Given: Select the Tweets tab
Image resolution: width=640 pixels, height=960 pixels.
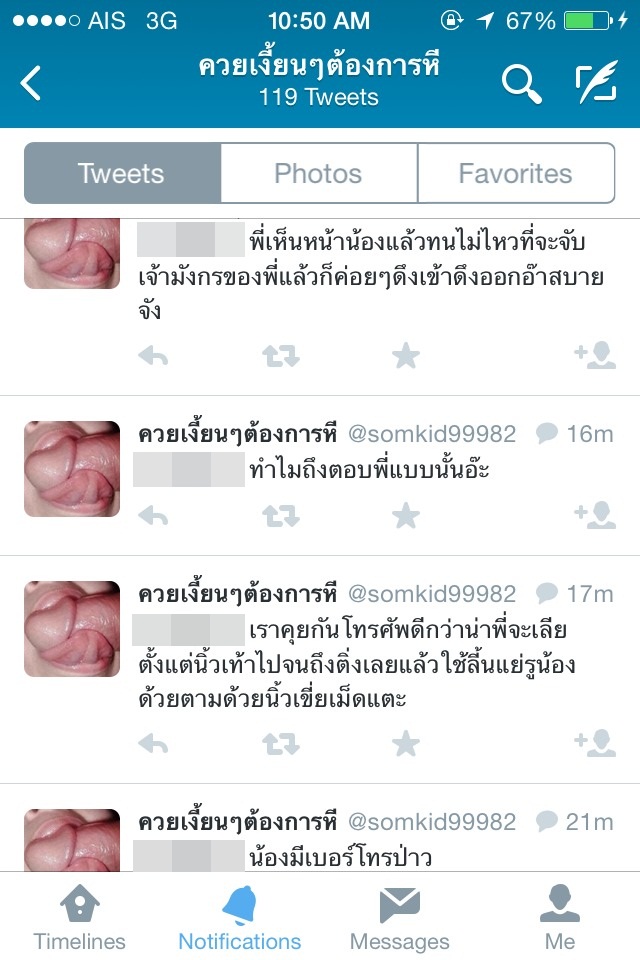Looking at the screenshot, I should coord(122,173).
